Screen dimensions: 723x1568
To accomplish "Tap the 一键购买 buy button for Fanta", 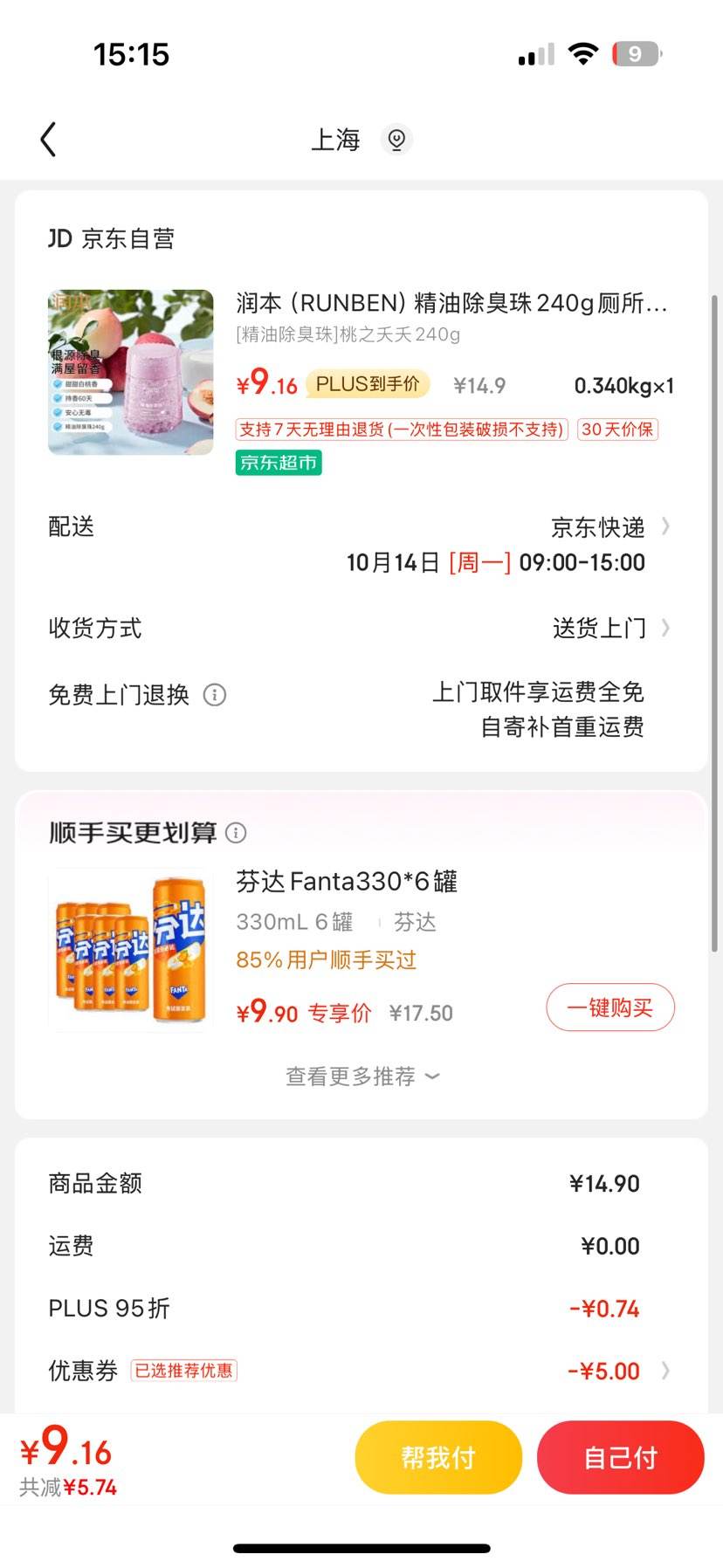I will pos(609,1007).
